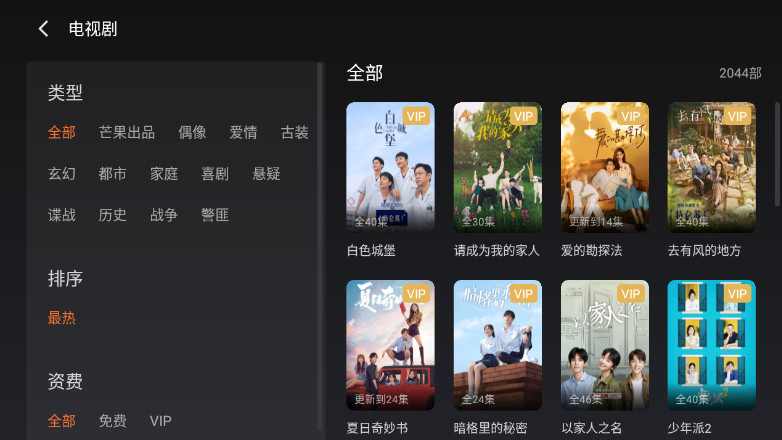Filter by 历史 genre
Image resolution: width=782 pixels, height=440 pixels.
113,215
